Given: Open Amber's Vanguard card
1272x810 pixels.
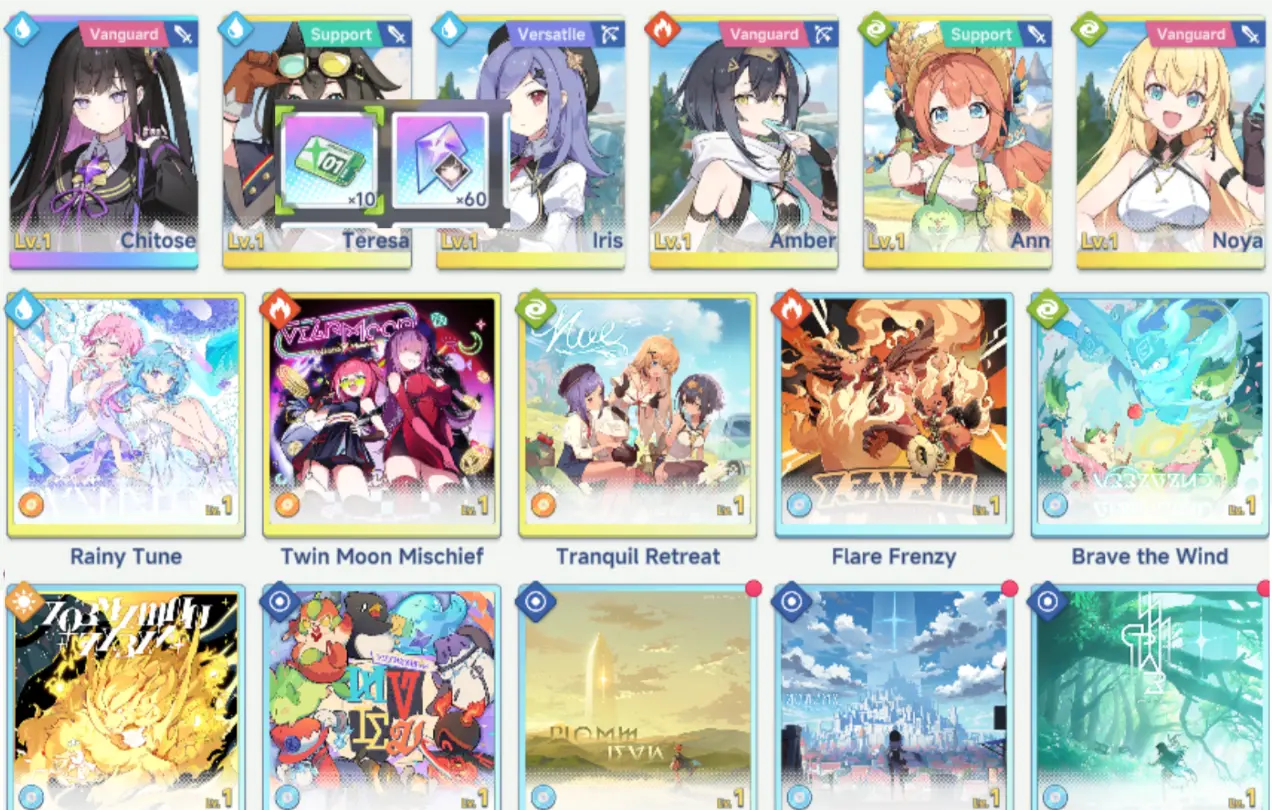Looking at the screenshot, I should click(743, 140).
